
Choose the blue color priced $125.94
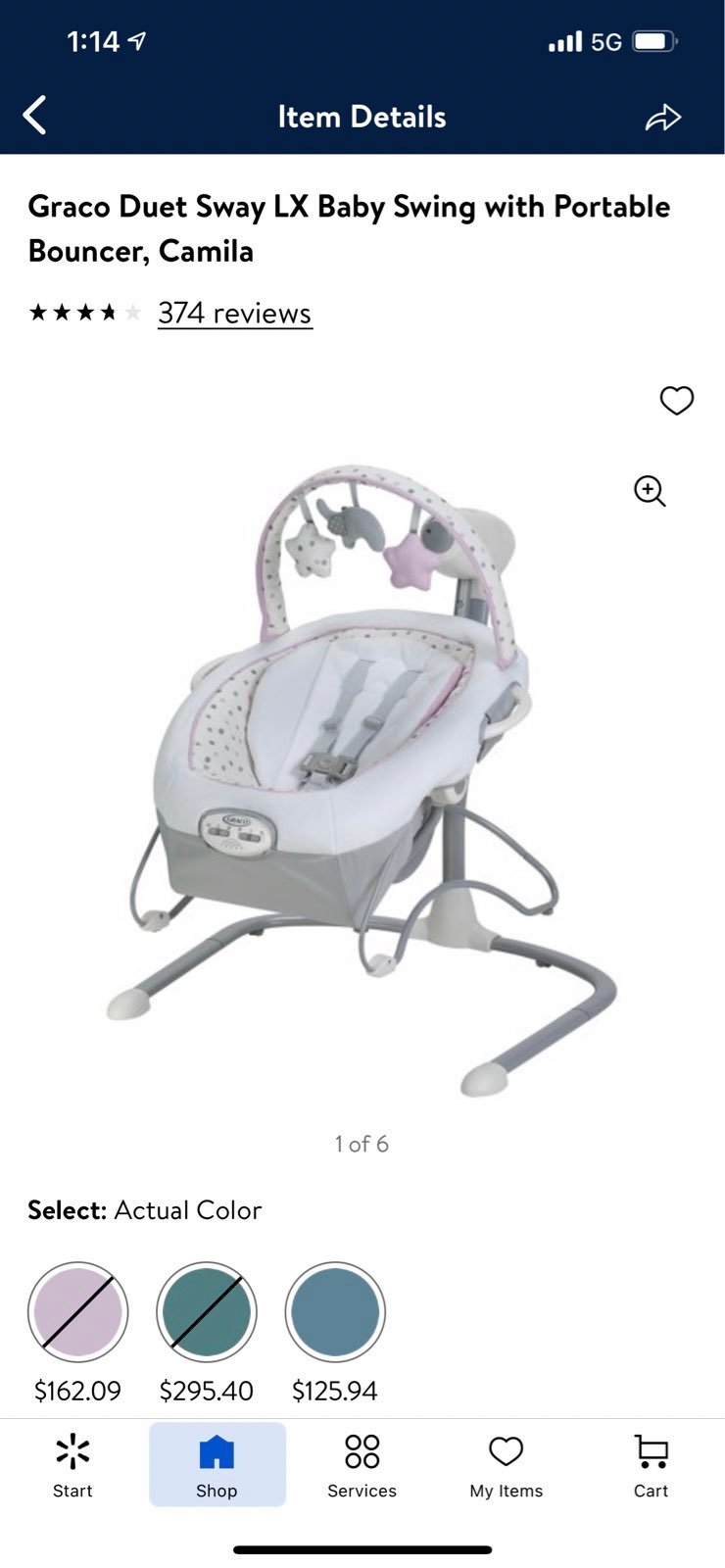tap(335, 1311)
